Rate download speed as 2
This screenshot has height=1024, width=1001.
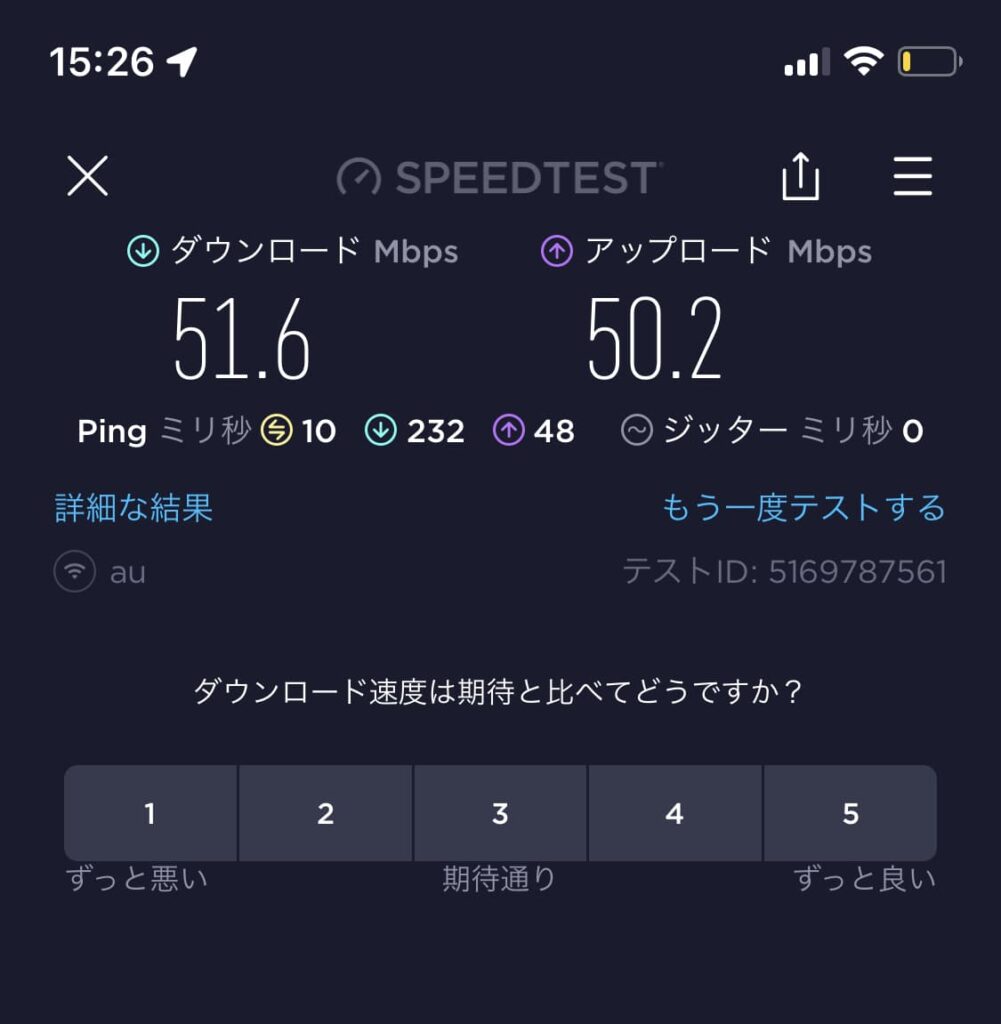click(x=325, y=813)
